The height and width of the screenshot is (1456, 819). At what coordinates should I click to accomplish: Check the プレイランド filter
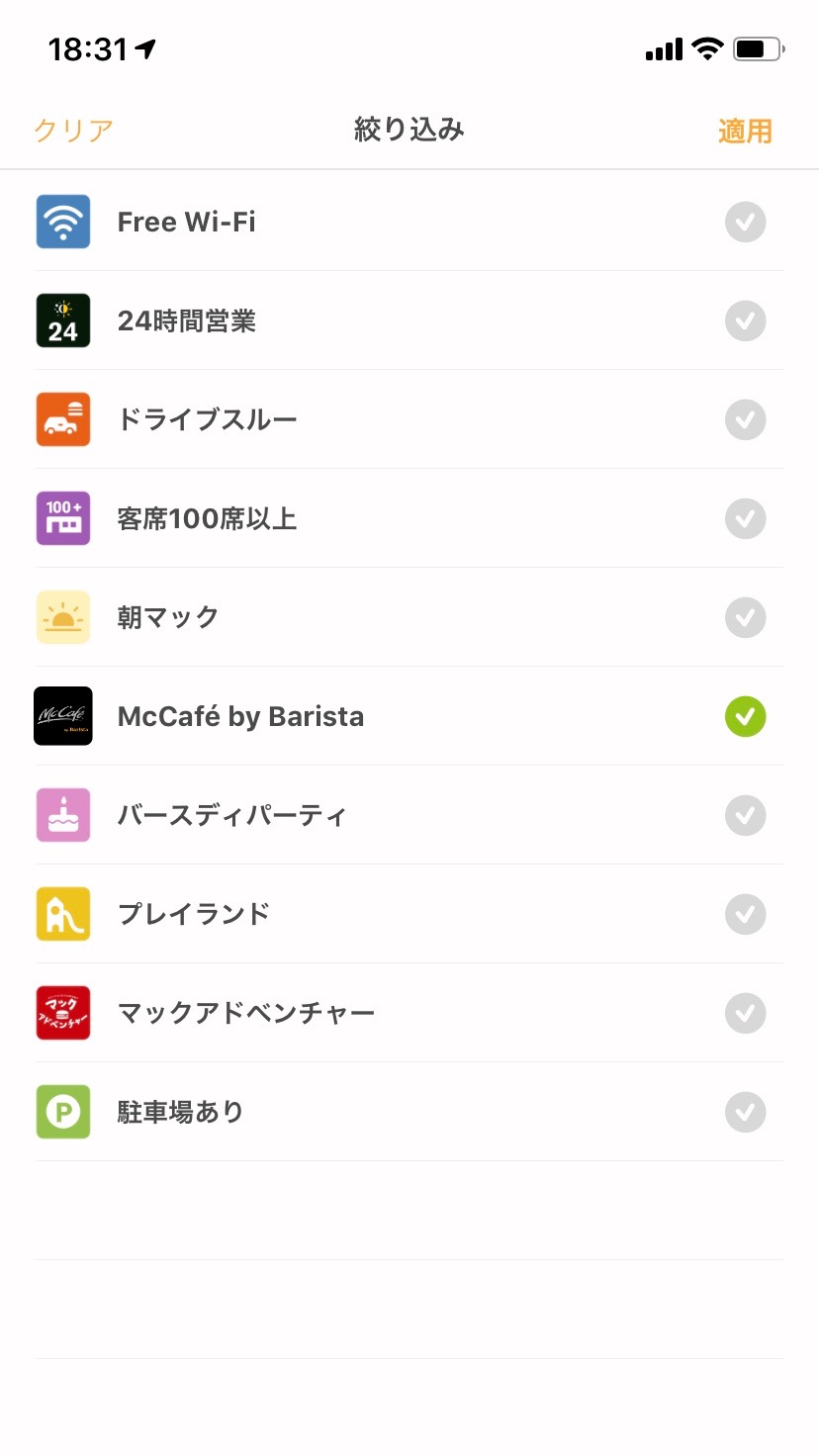pos(409,914)
